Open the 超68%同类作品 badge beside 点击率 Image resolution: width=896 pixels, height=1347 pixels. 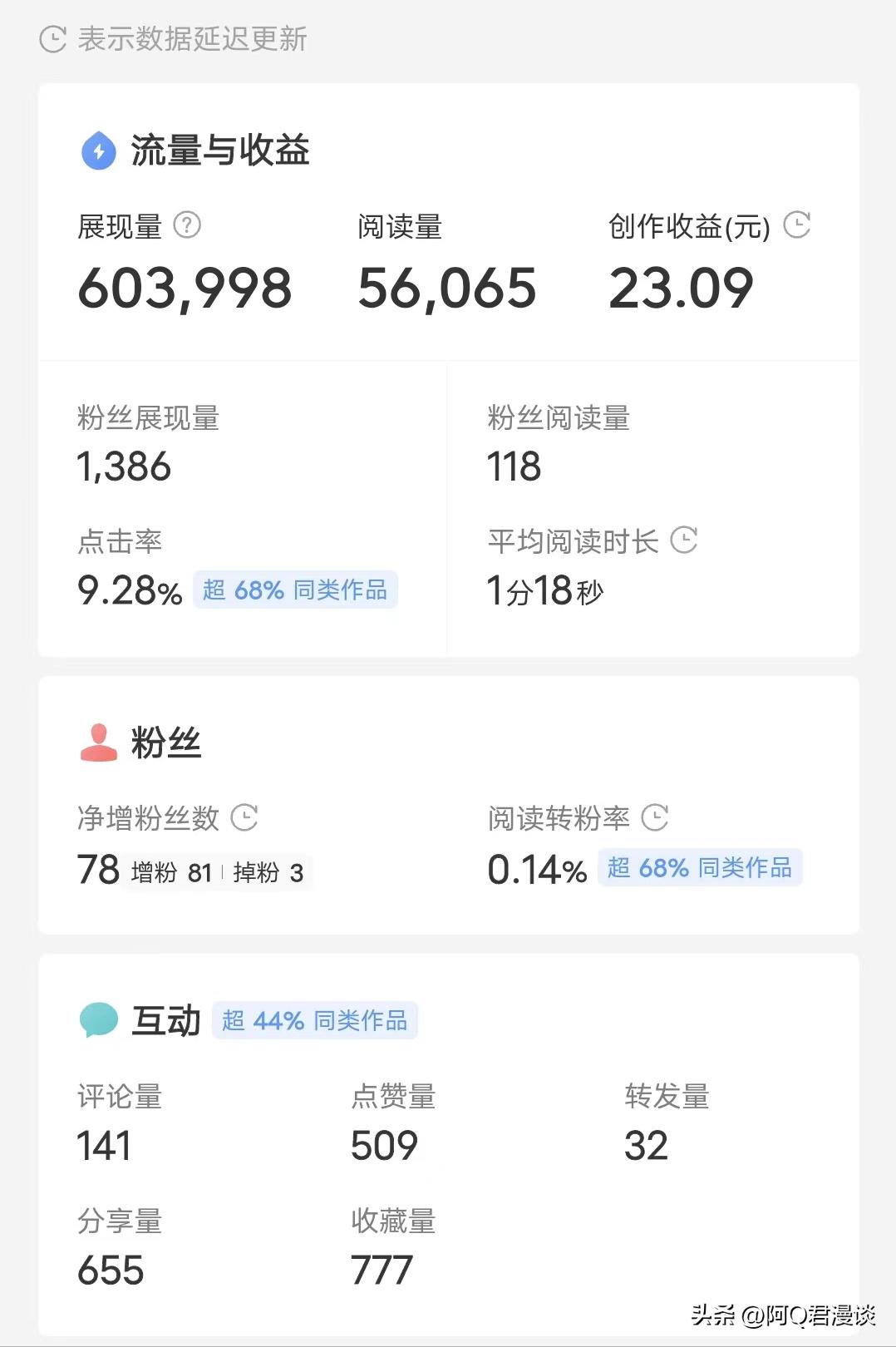[295, 590]
